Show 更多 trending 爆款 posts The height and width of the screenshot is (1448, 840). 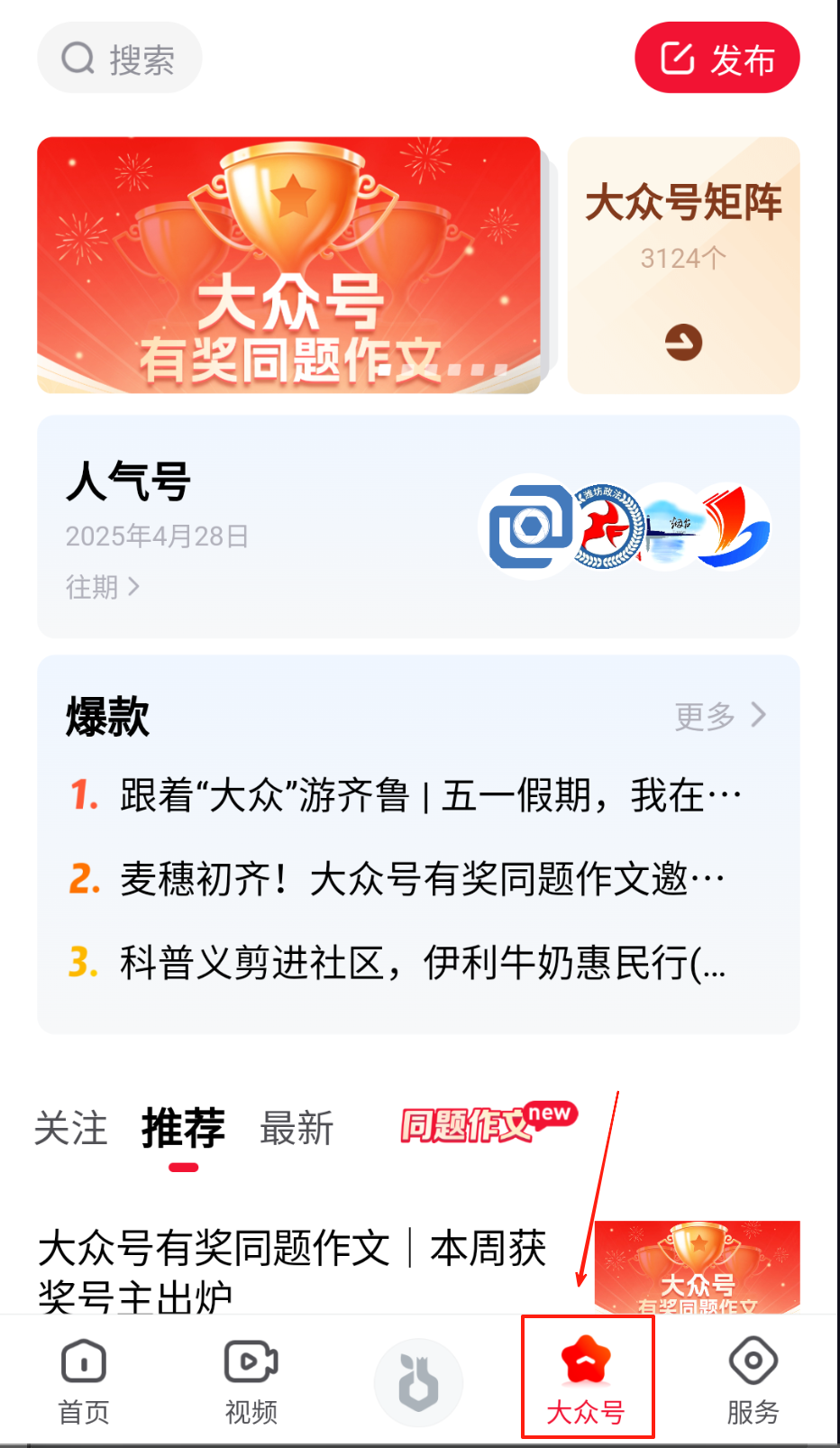pyautogui.click(x=720, y=716)
